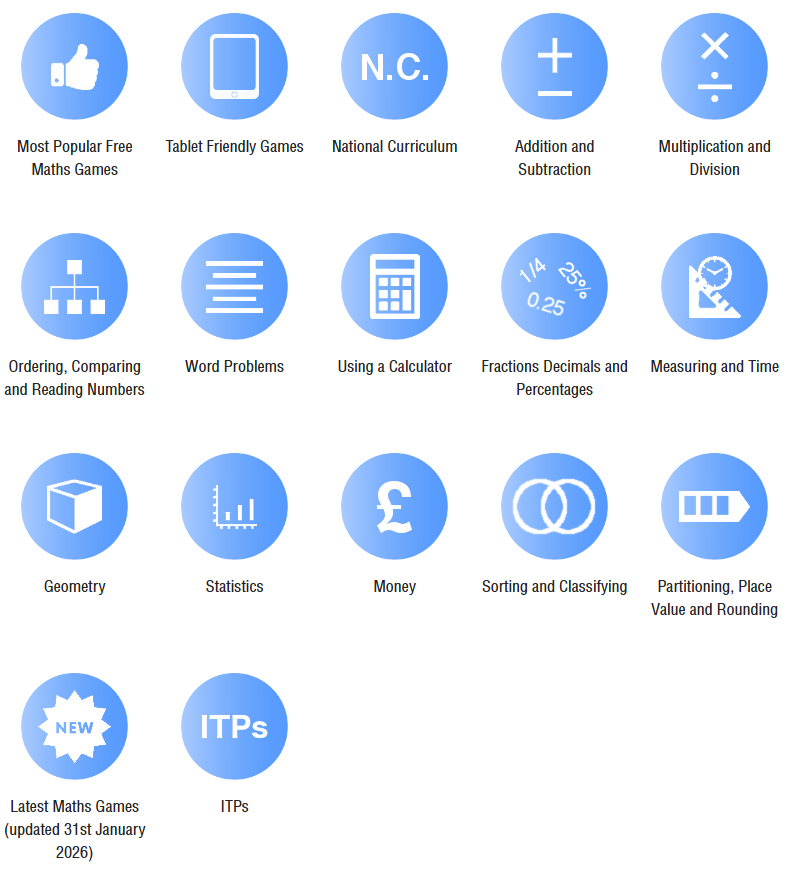
Task: View the Latest Maths Games
Action: point(74,727)
